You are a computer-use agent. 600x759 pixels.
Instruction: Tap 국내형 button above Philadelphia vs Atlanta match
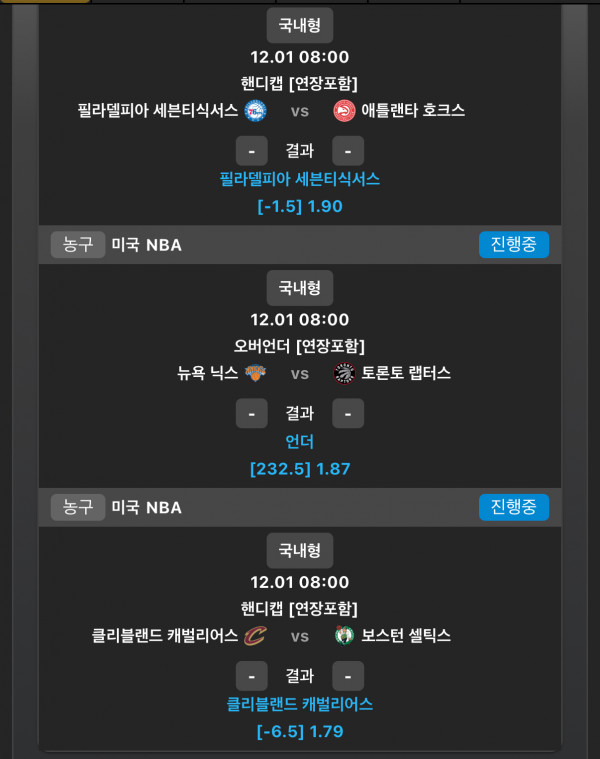point(300,26)
